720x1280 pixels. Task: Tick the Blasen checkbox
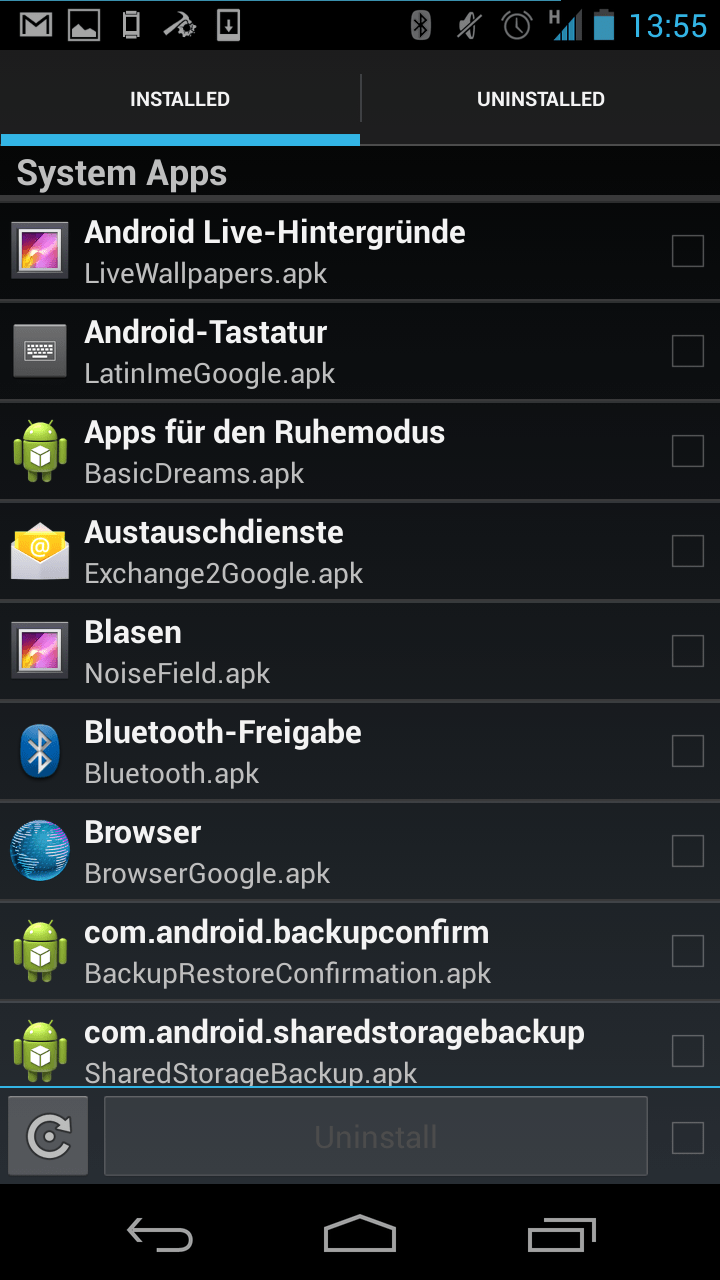point(688,651)
